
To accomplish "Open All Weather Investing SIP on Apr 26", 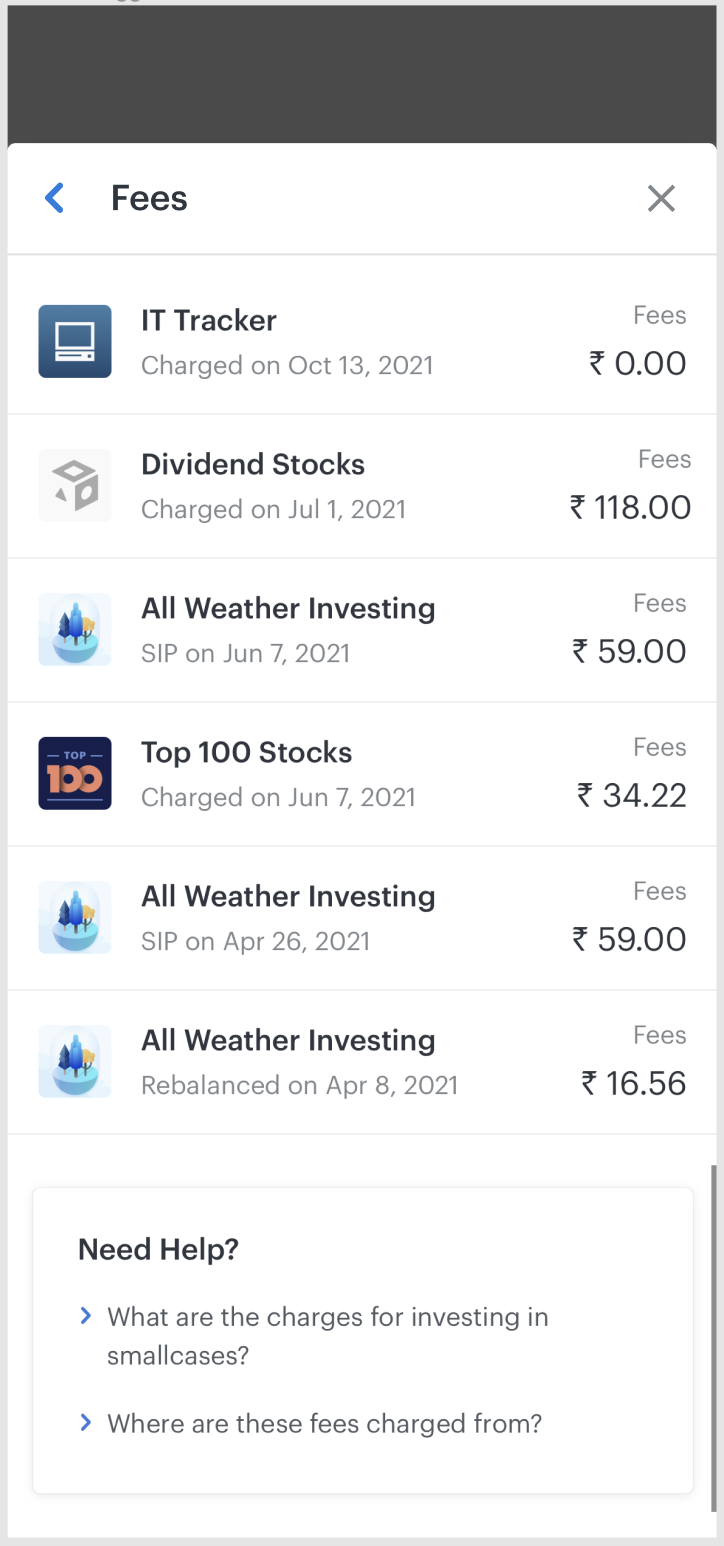I will point(362,918).
